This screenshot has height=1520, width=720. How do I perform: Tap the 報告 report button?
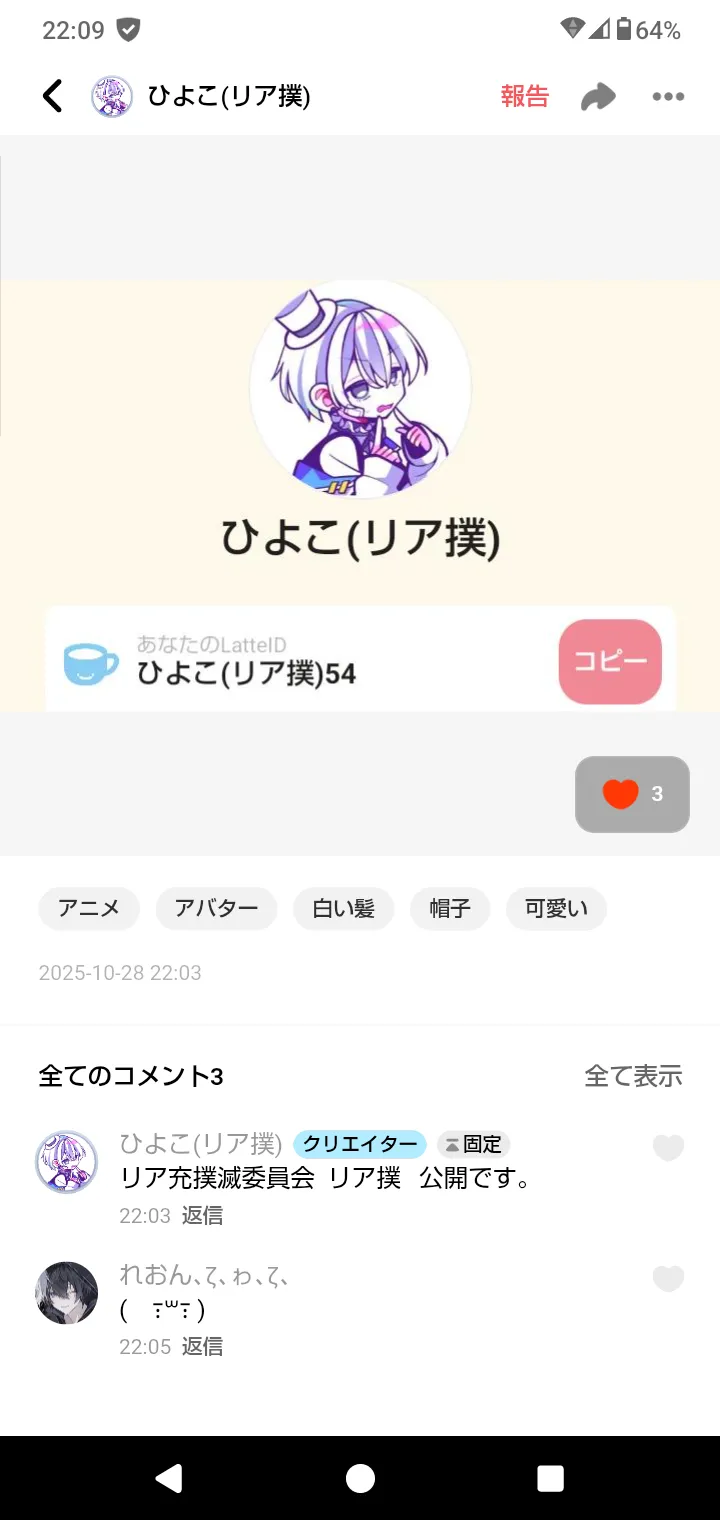[525, 96]
